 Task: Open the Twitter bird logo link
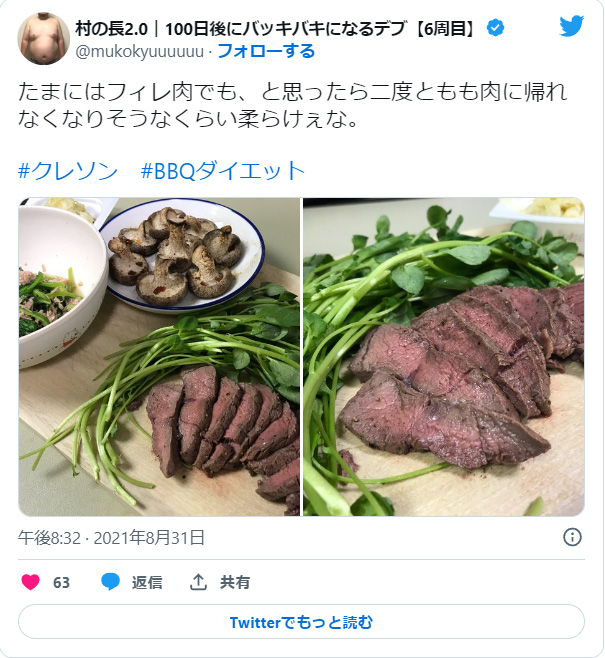(571, 27)
